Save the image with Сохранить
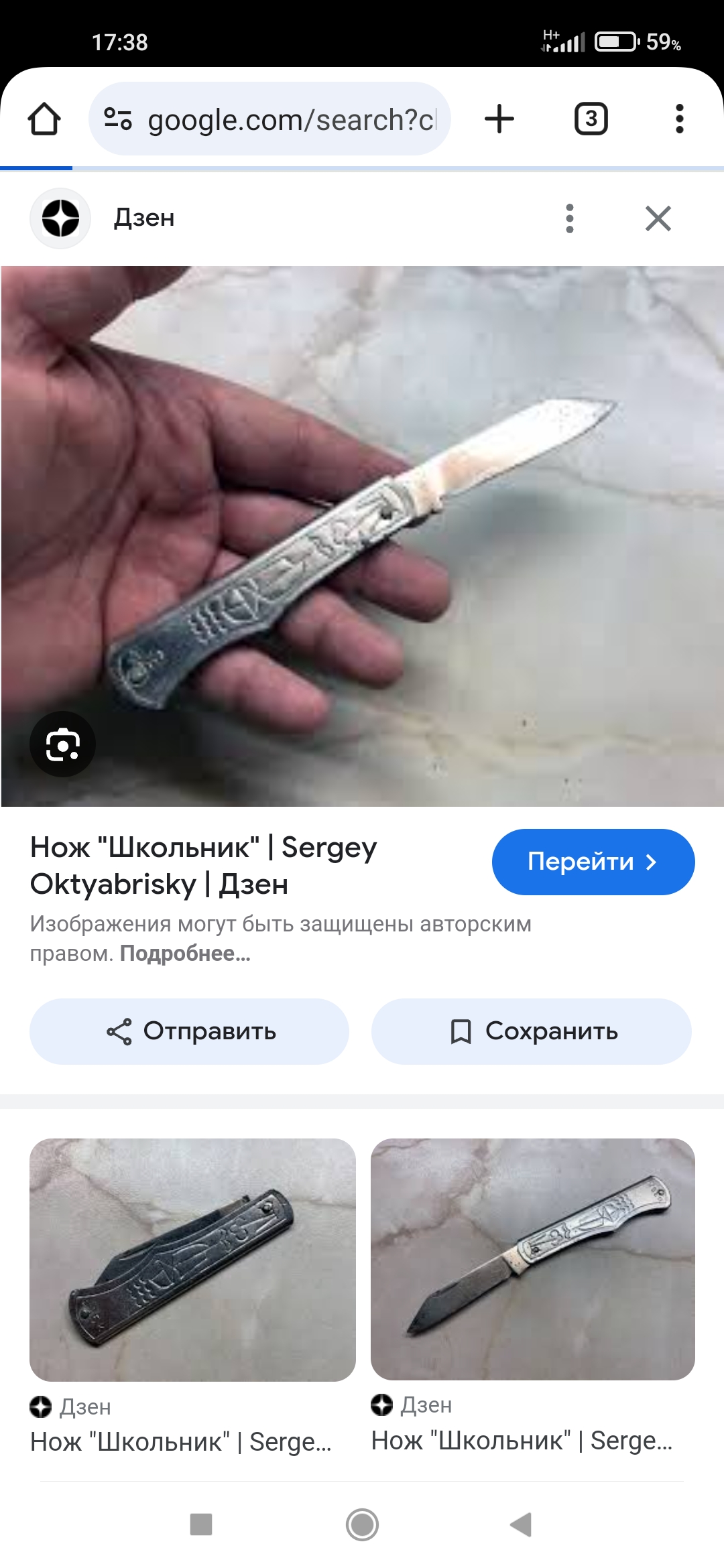The image size is (724, 1568). tap(531, 1031)
